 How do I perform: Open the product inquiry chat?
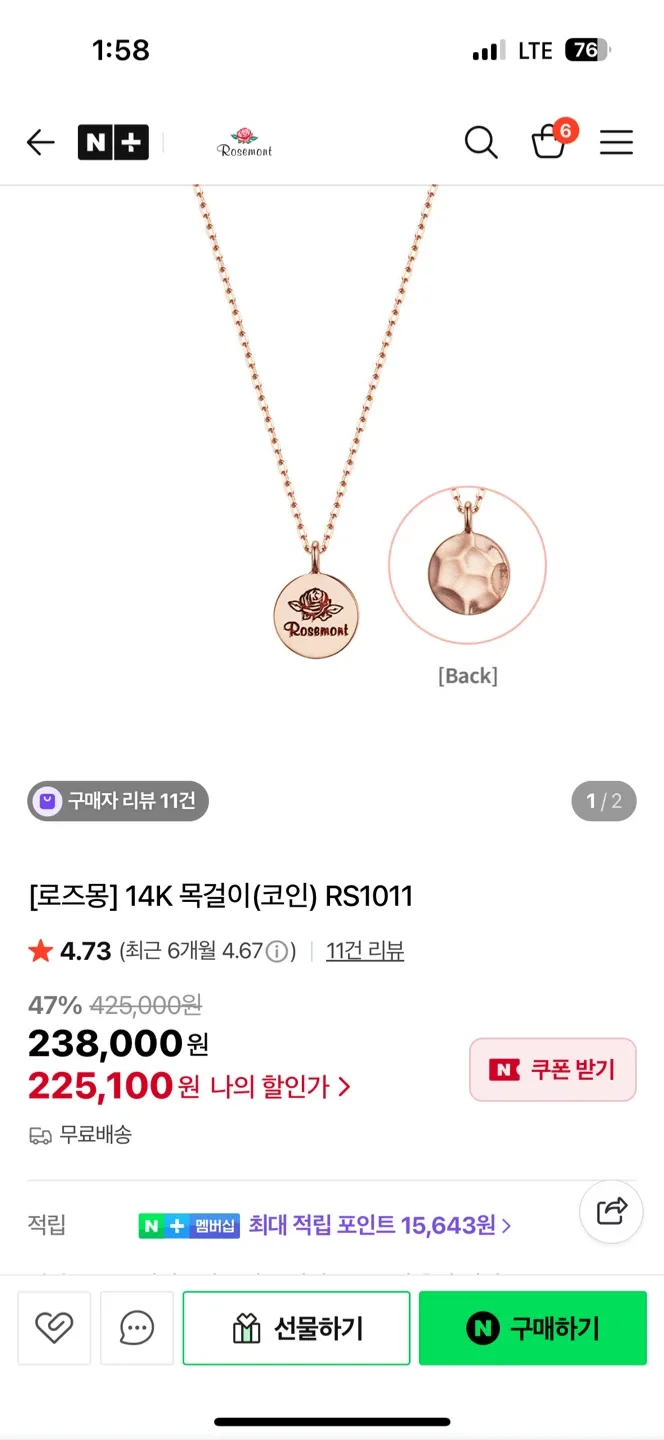pyautogui.click(x=137, y=1328)
